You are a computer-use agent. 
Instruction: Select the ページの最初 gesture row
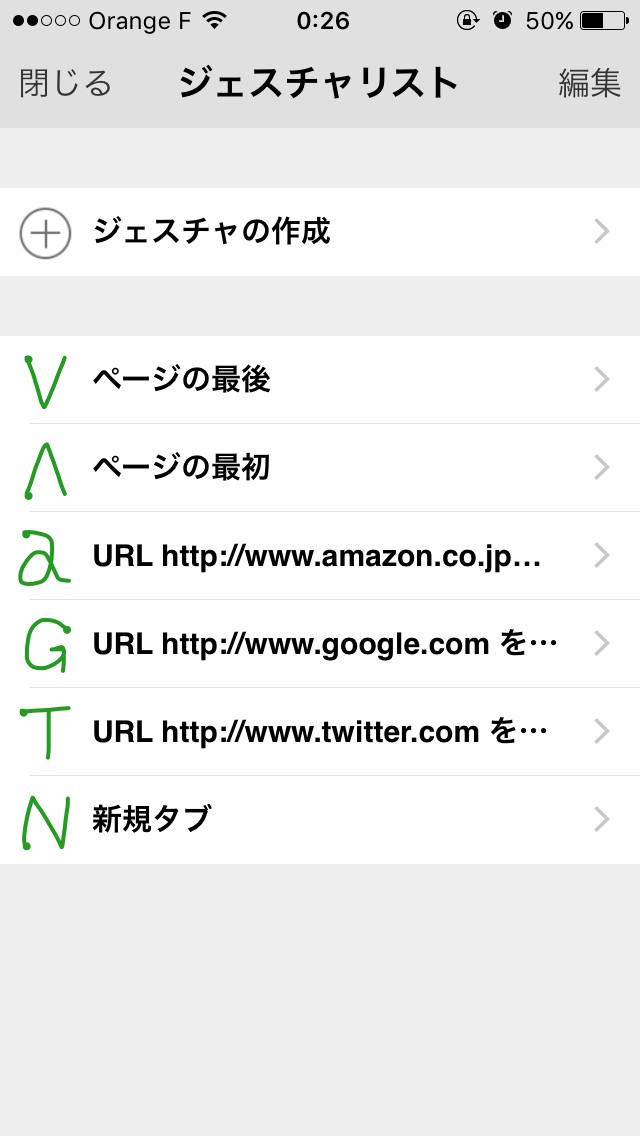[320, 468]
